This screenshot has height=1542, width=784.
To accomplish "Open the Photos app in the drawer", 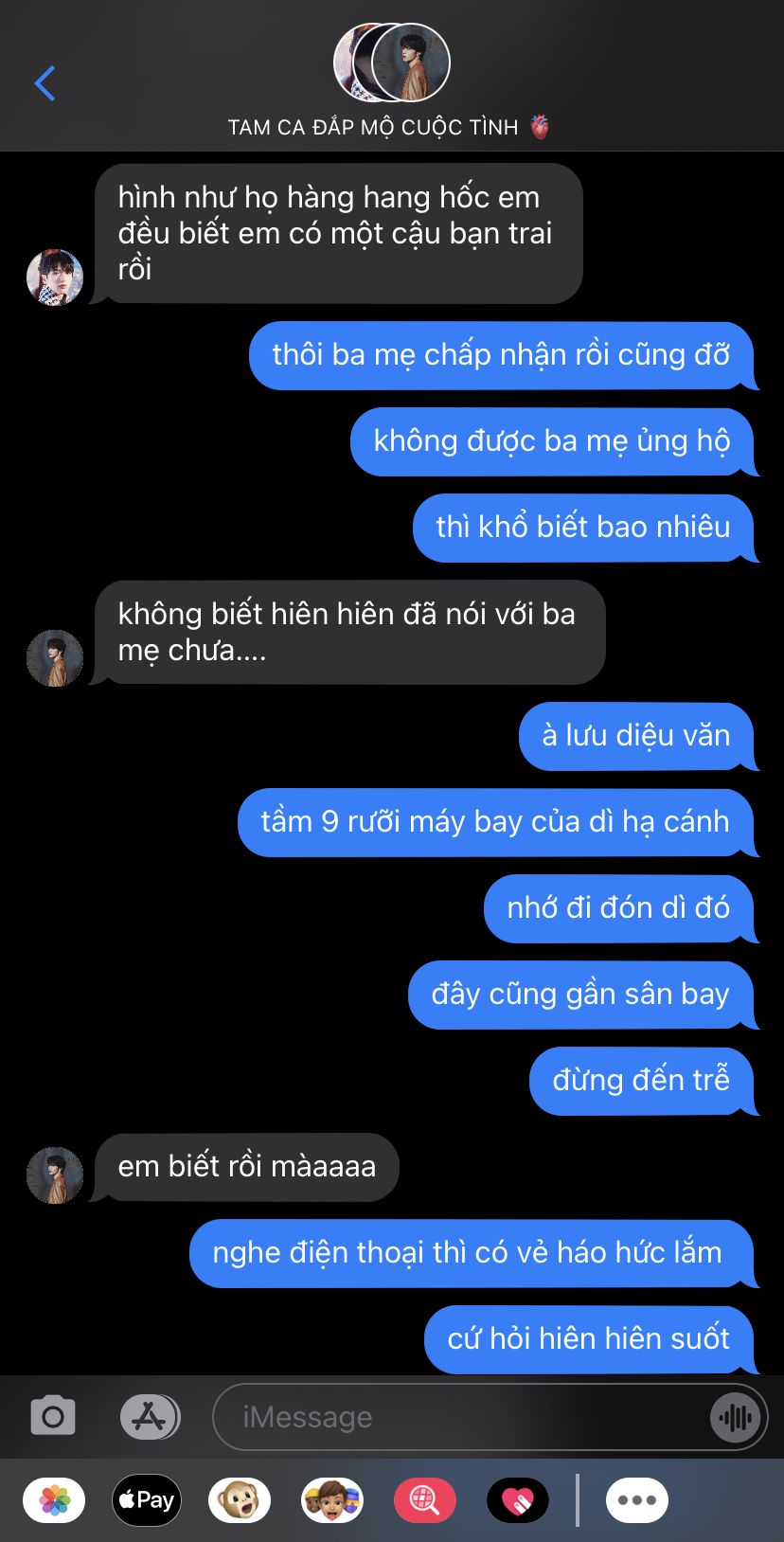I will (54, 1500).
